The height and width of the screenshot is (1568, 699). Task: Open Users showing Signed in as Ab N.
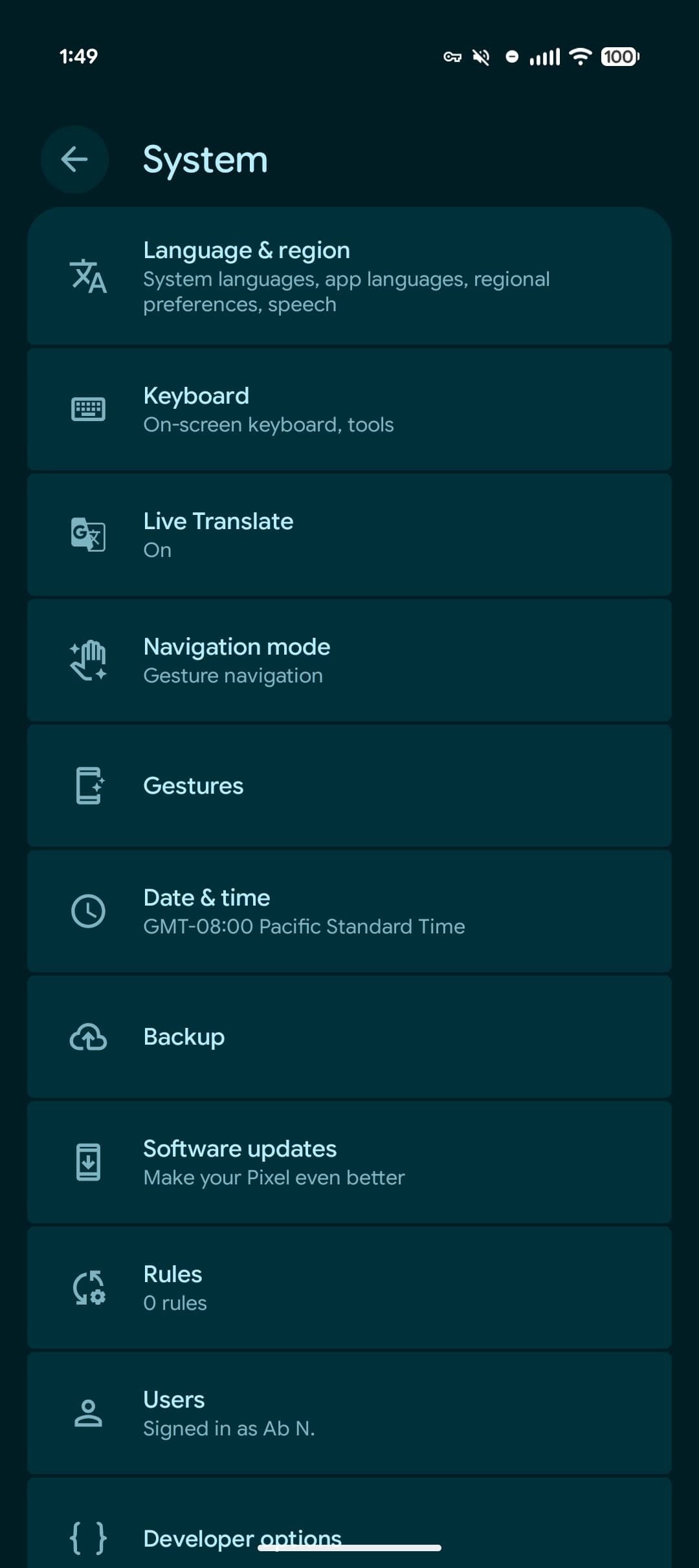349,1413
